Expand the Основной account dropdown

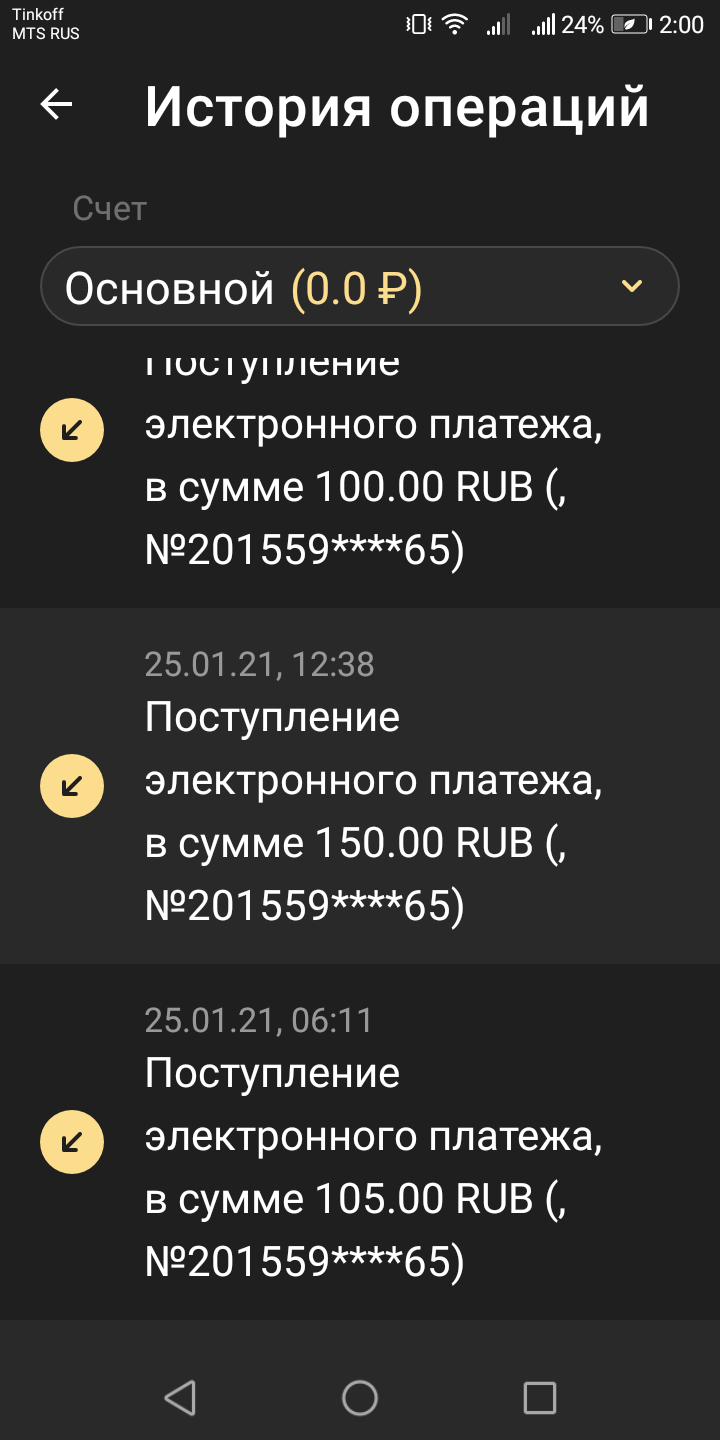[x=360, y=287]
